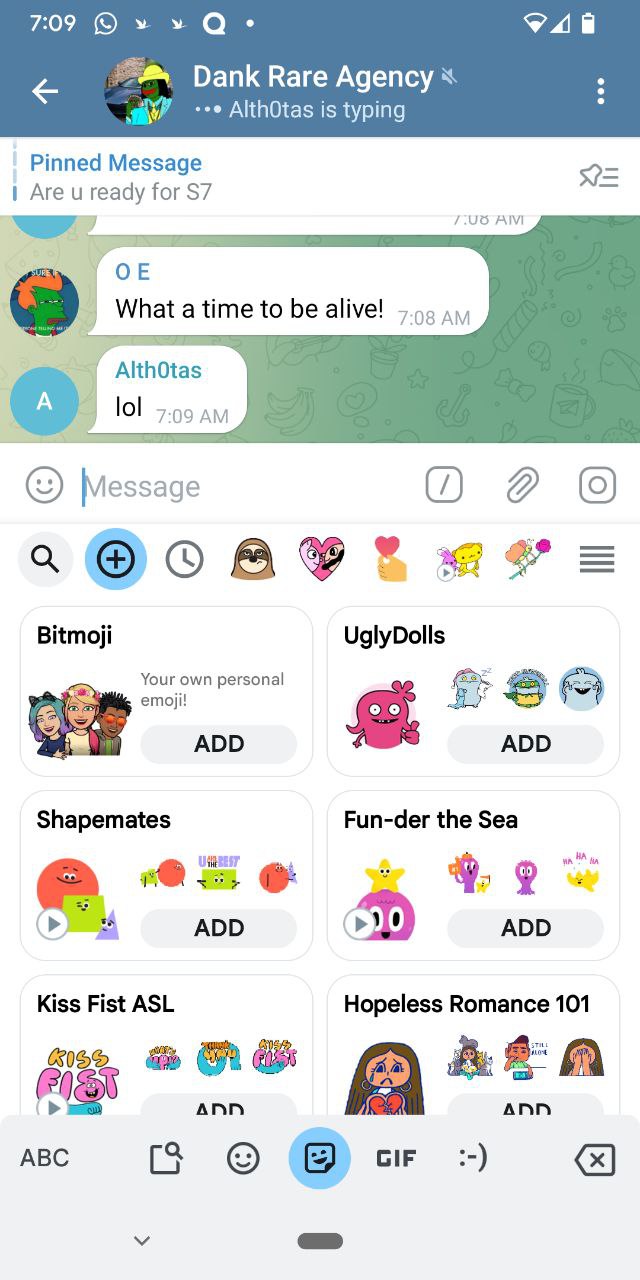Hit the keyboard backspace key
The height and width of the screenshot is (1280, 640).
pos(595,1159)
